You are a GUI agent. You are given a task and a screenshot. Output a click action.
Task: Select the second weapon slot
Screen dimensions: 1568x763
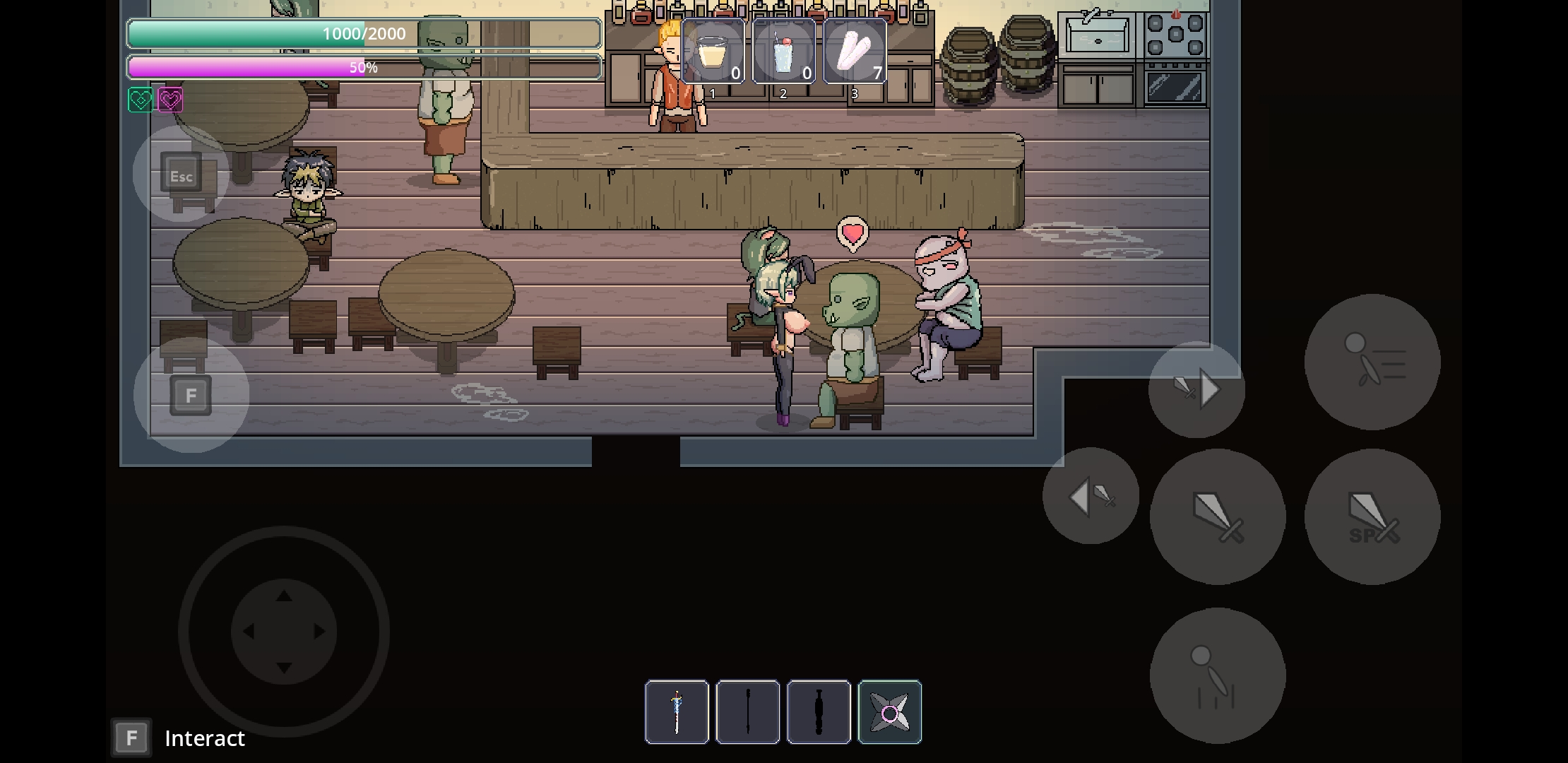tap(748, 712)
